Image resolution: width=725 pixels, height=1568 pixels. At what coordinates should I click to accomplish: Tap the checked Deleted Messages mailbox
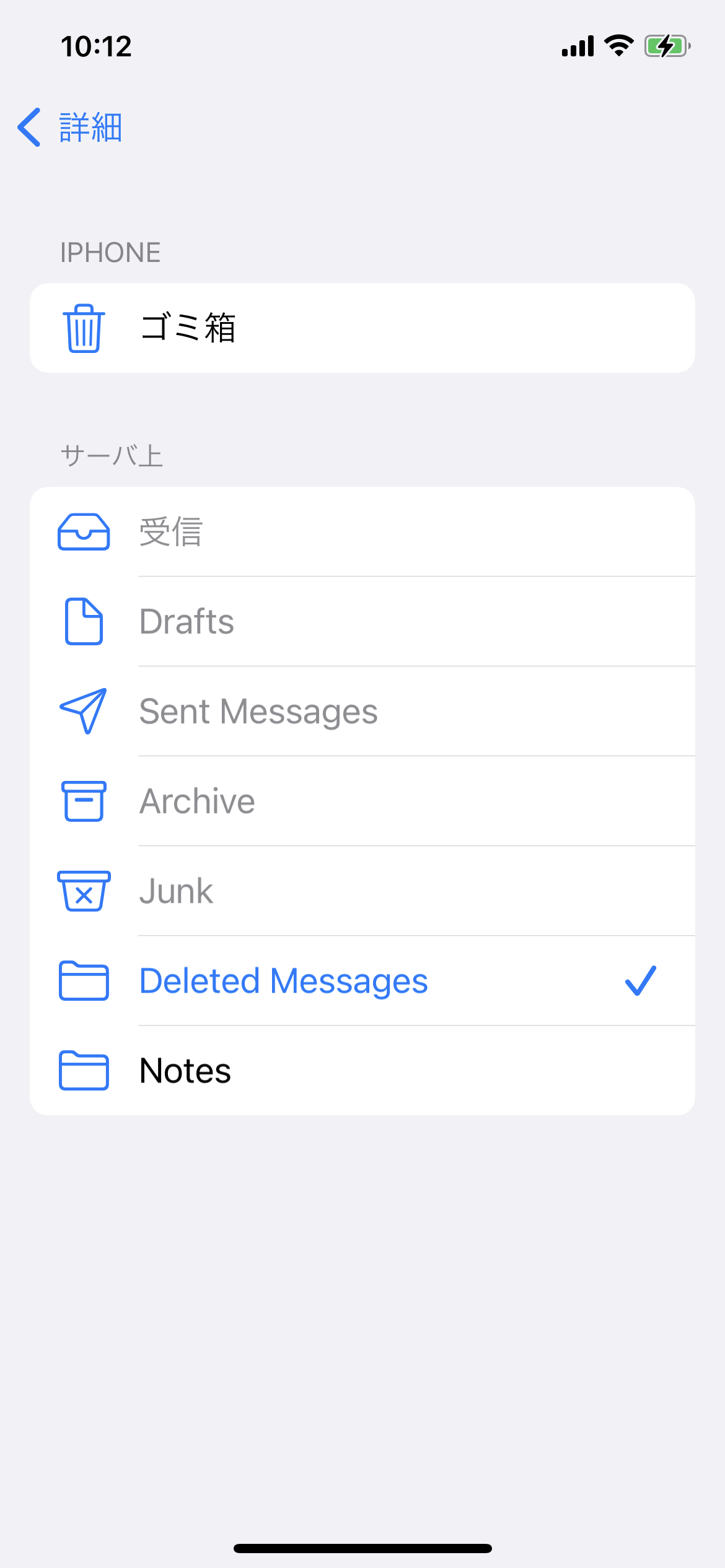tap(362, 981)
